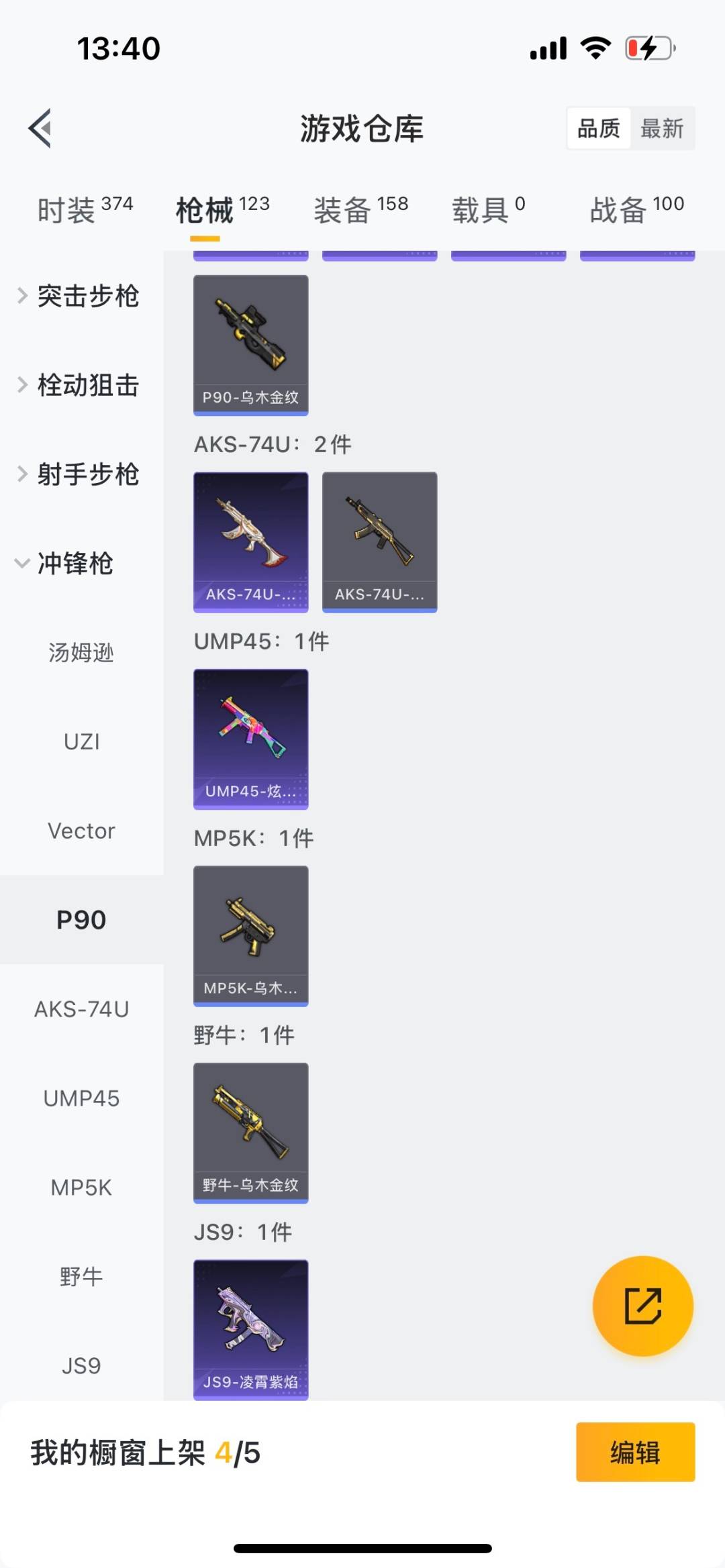The height and width of the screenshot is (1568, 725).
Task: Open the P90-乌木金纹 skin
Action: [251, 345]
